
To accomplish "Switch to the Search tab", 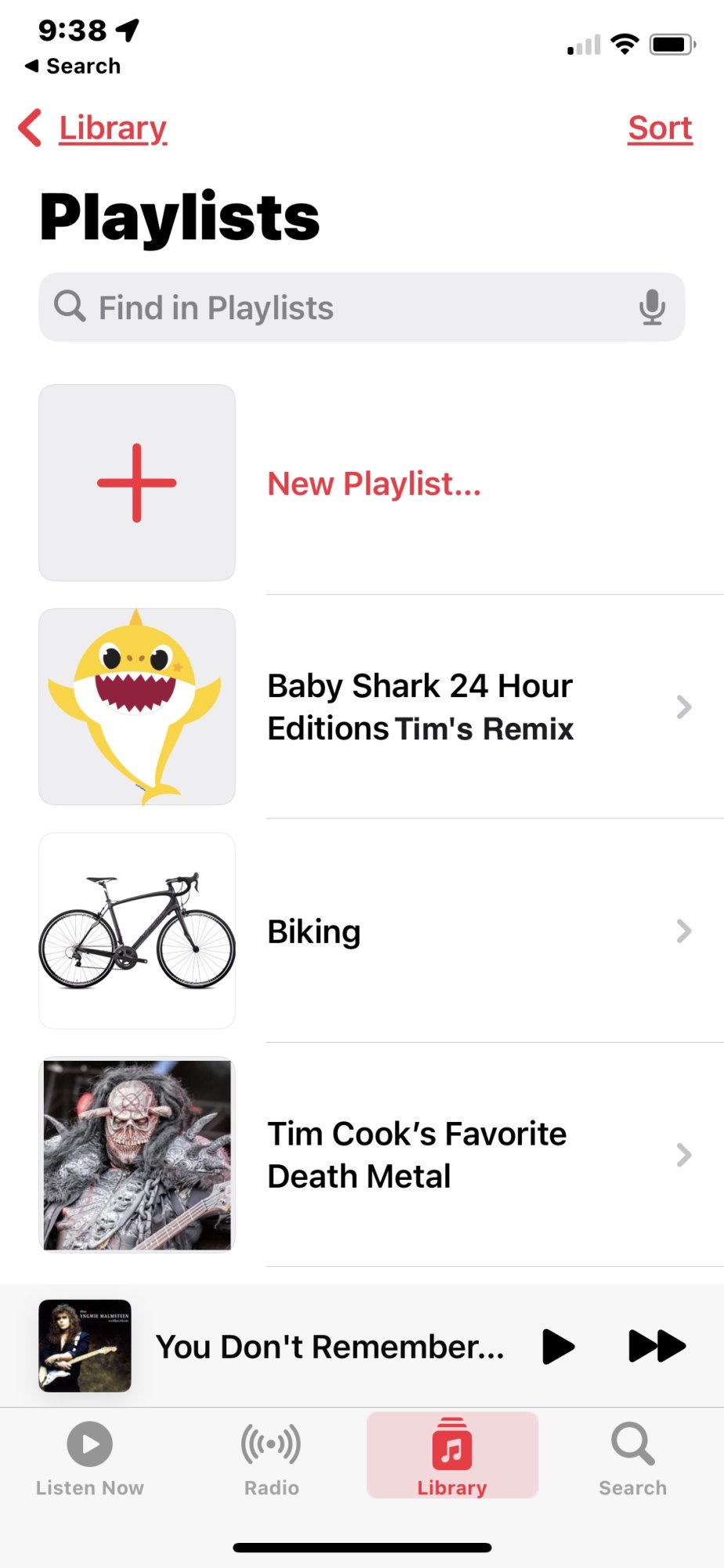I will (632, 1457).
